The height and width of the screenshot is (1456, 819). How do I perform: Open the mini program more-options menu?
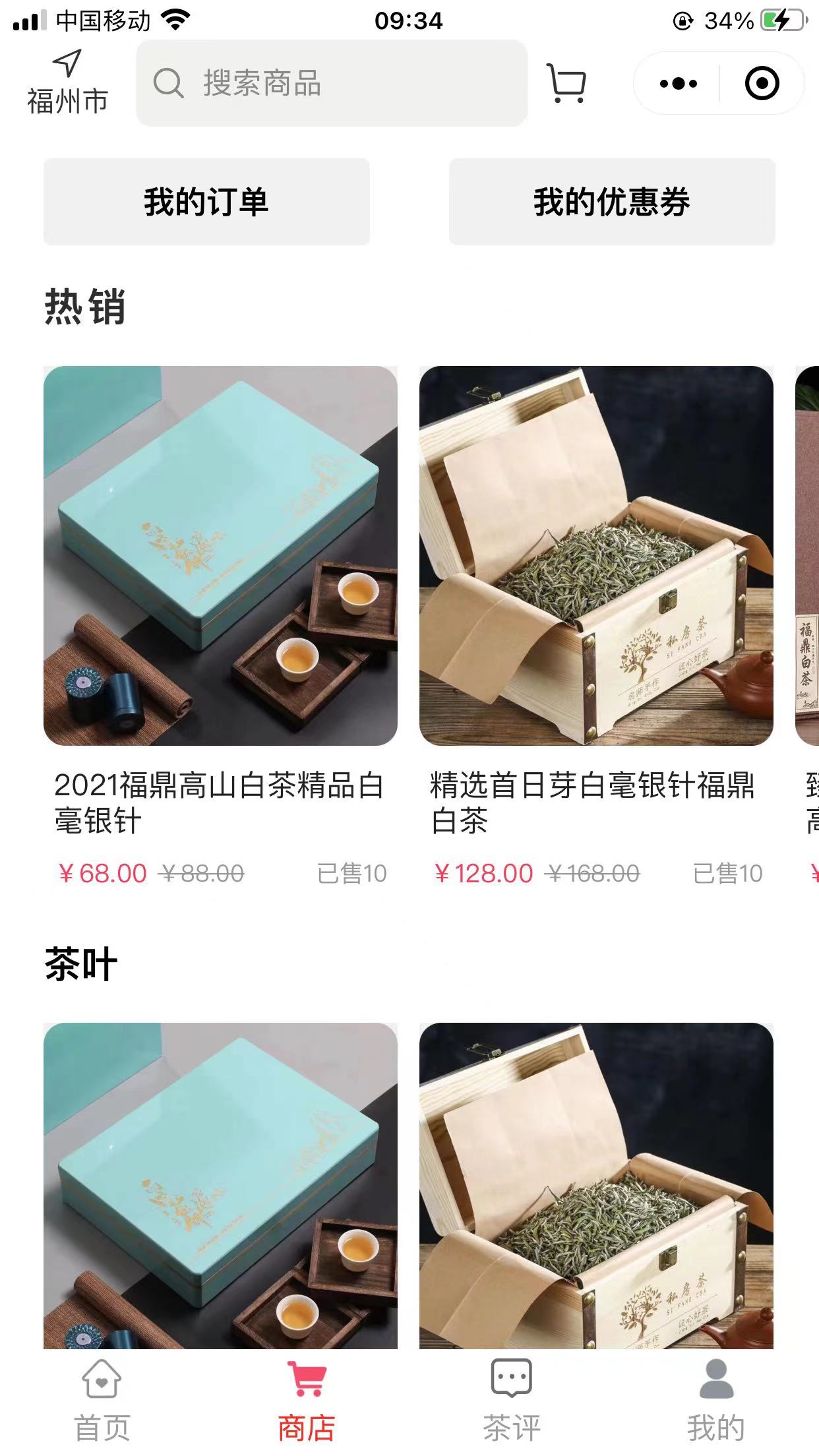tap(678, 84)
